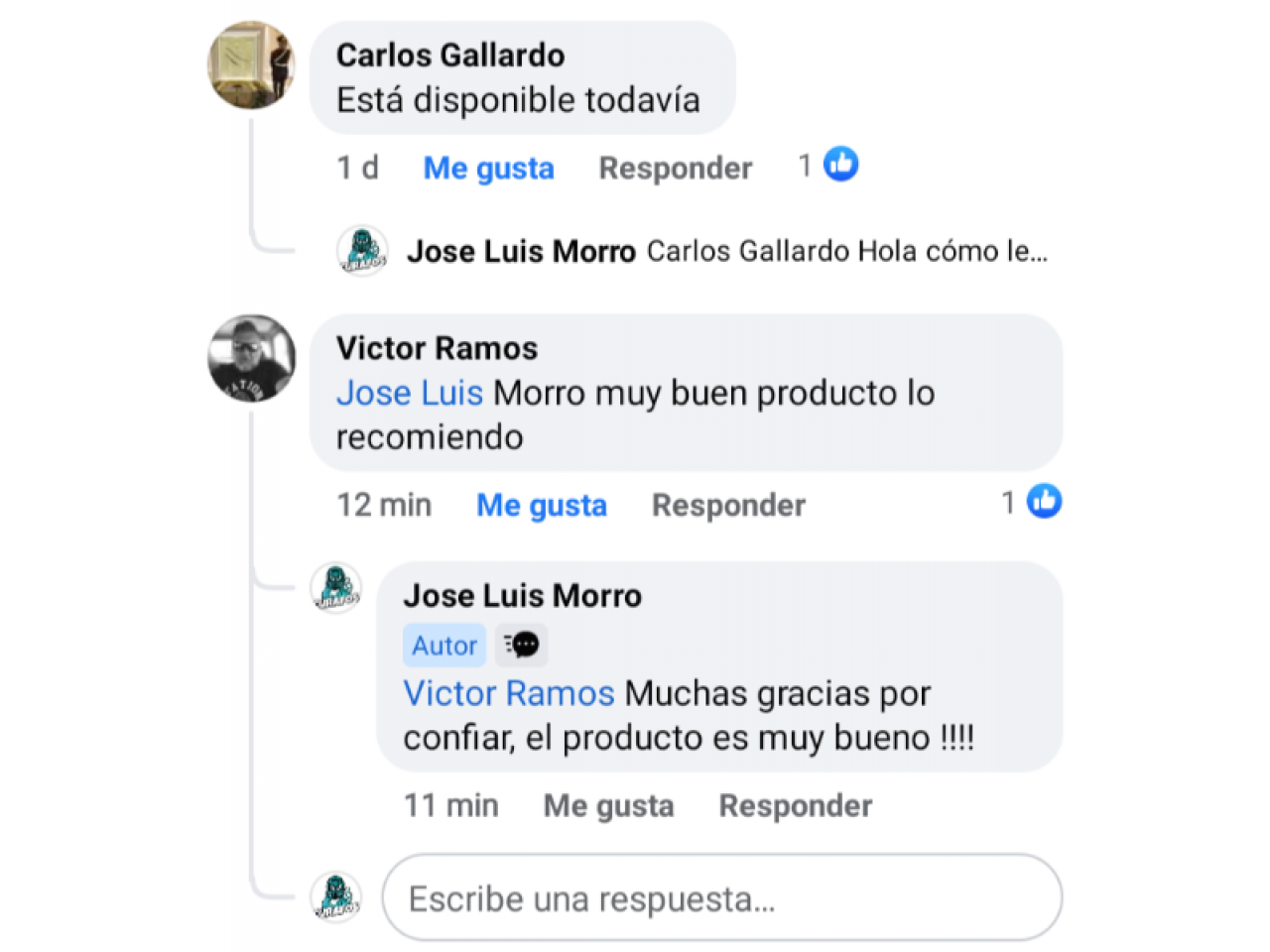Image resolution: width=1270 pixels, height=952 pixels.
Task: Tap the Autor badge on Jose's reply
Action: (x=444, y=646)
